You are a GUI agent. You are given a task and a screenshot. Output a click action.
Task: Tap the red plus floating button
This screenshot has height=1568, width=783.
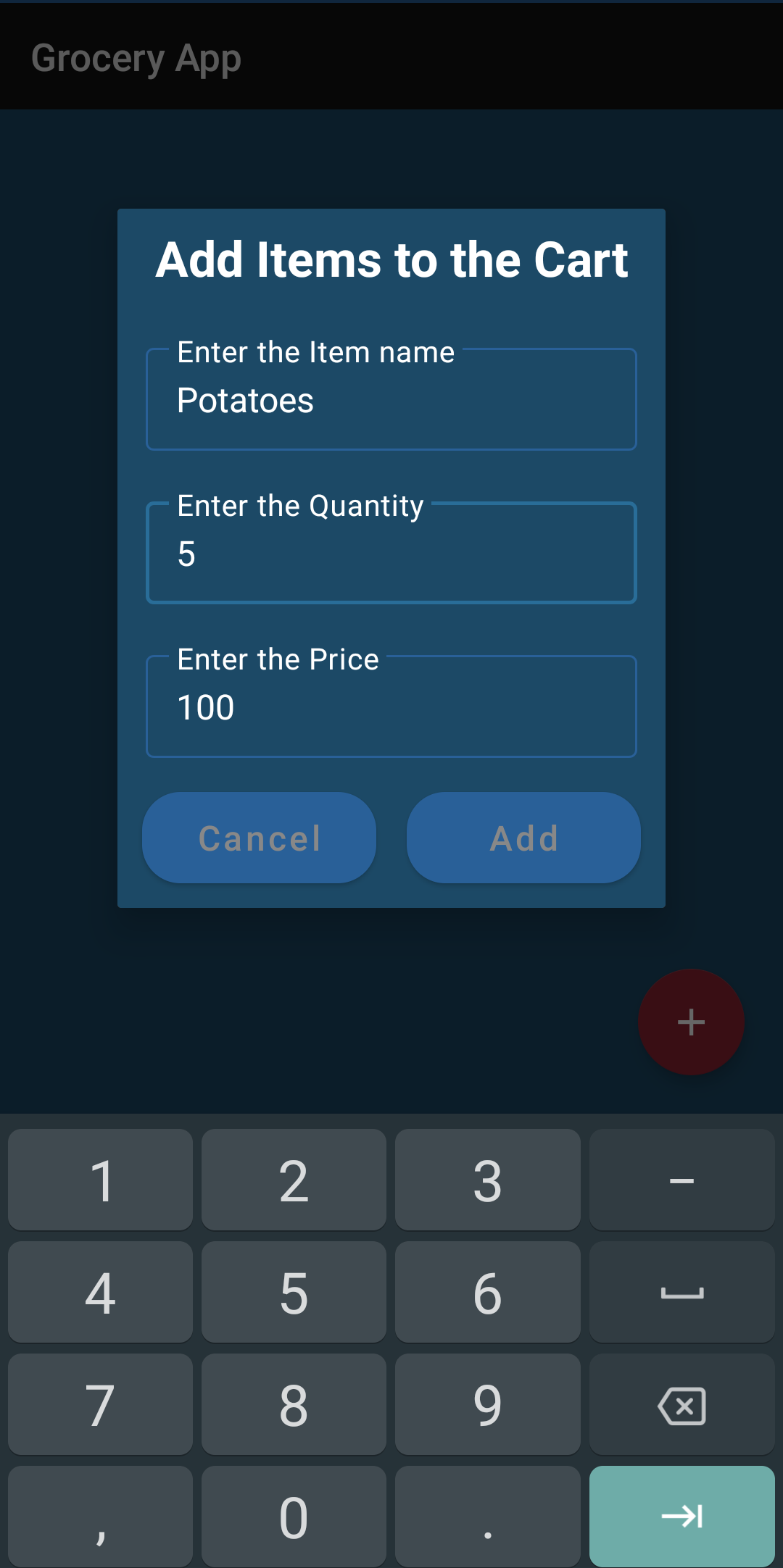coord(691,1022)
